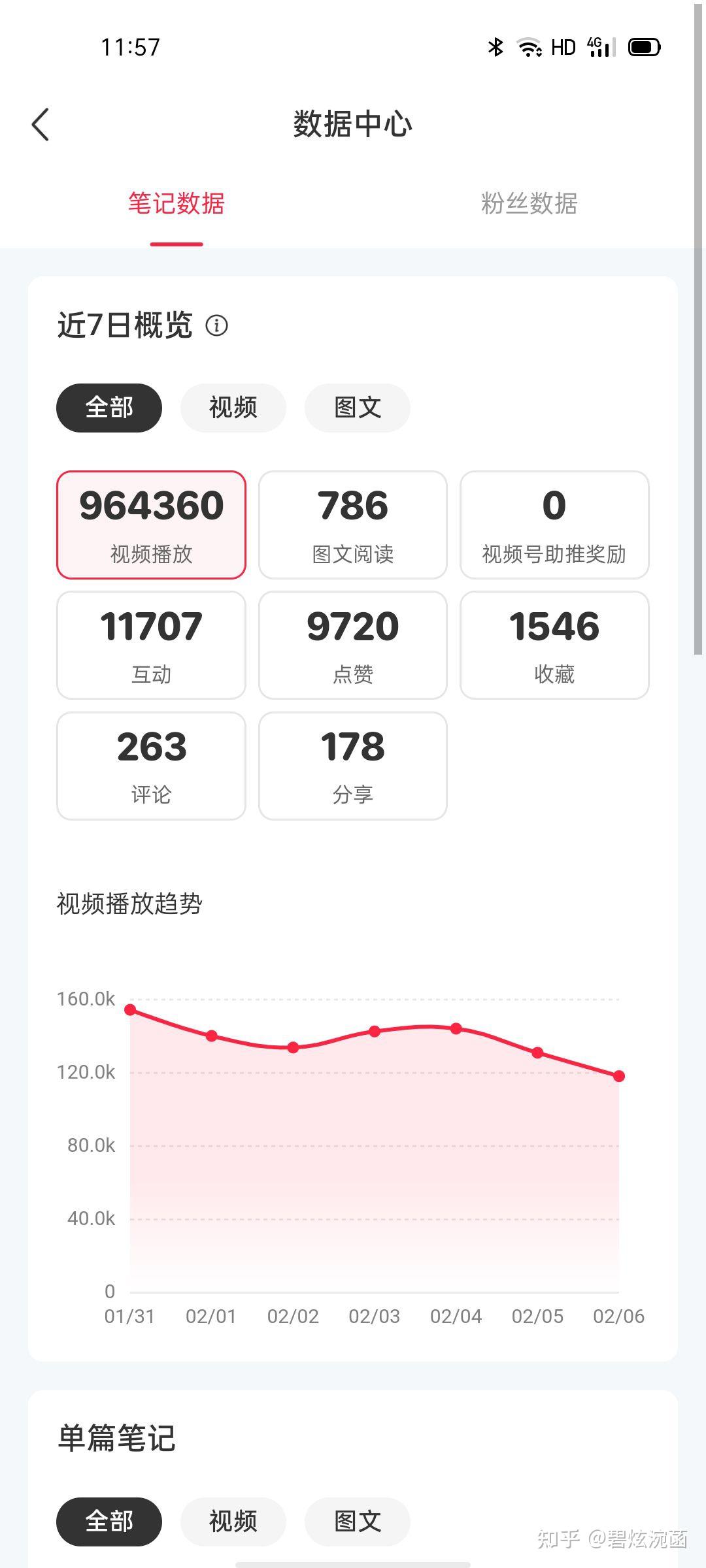Show the 图文阅读 786 metric
706x1568 pixels.
353,525
